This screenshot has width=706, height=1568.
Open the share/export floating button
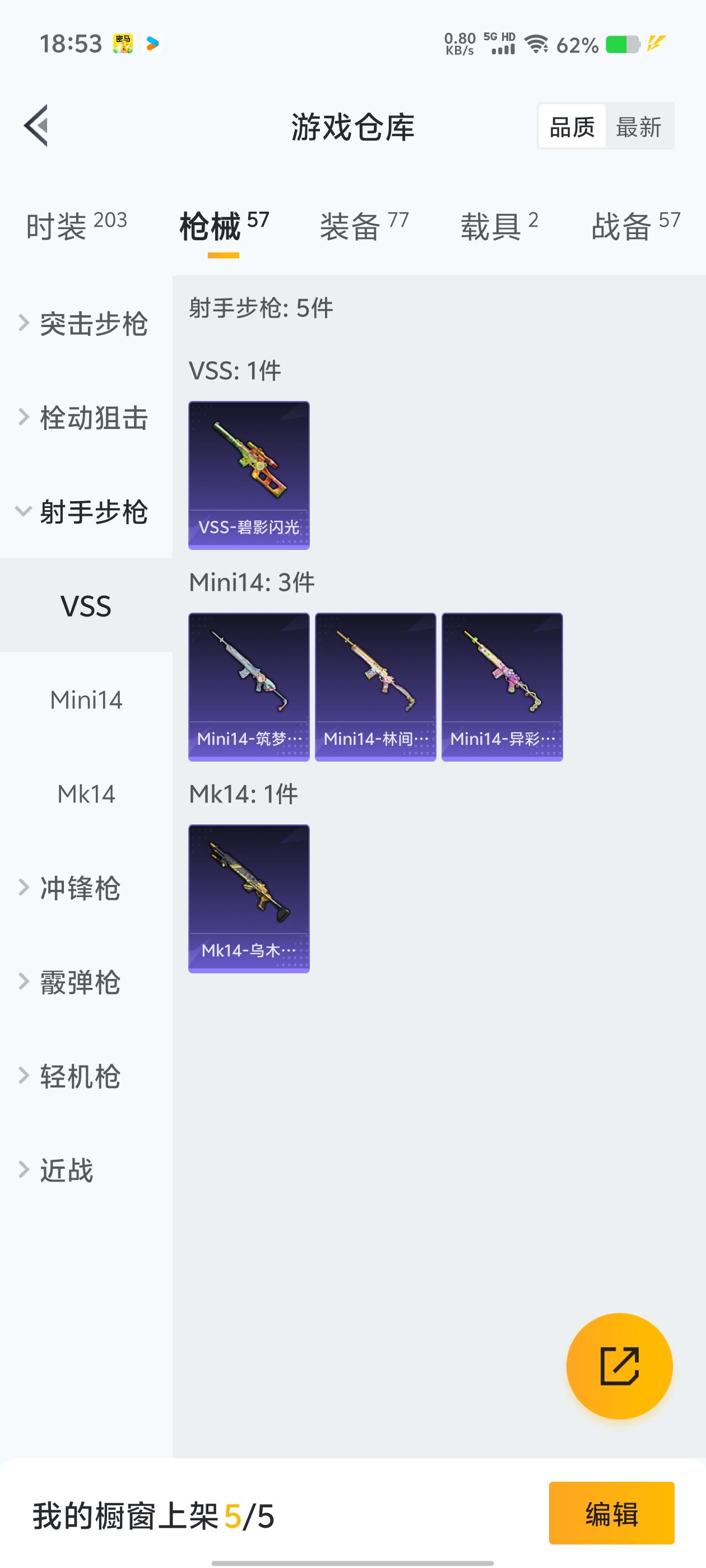(x=620, y=1365)
